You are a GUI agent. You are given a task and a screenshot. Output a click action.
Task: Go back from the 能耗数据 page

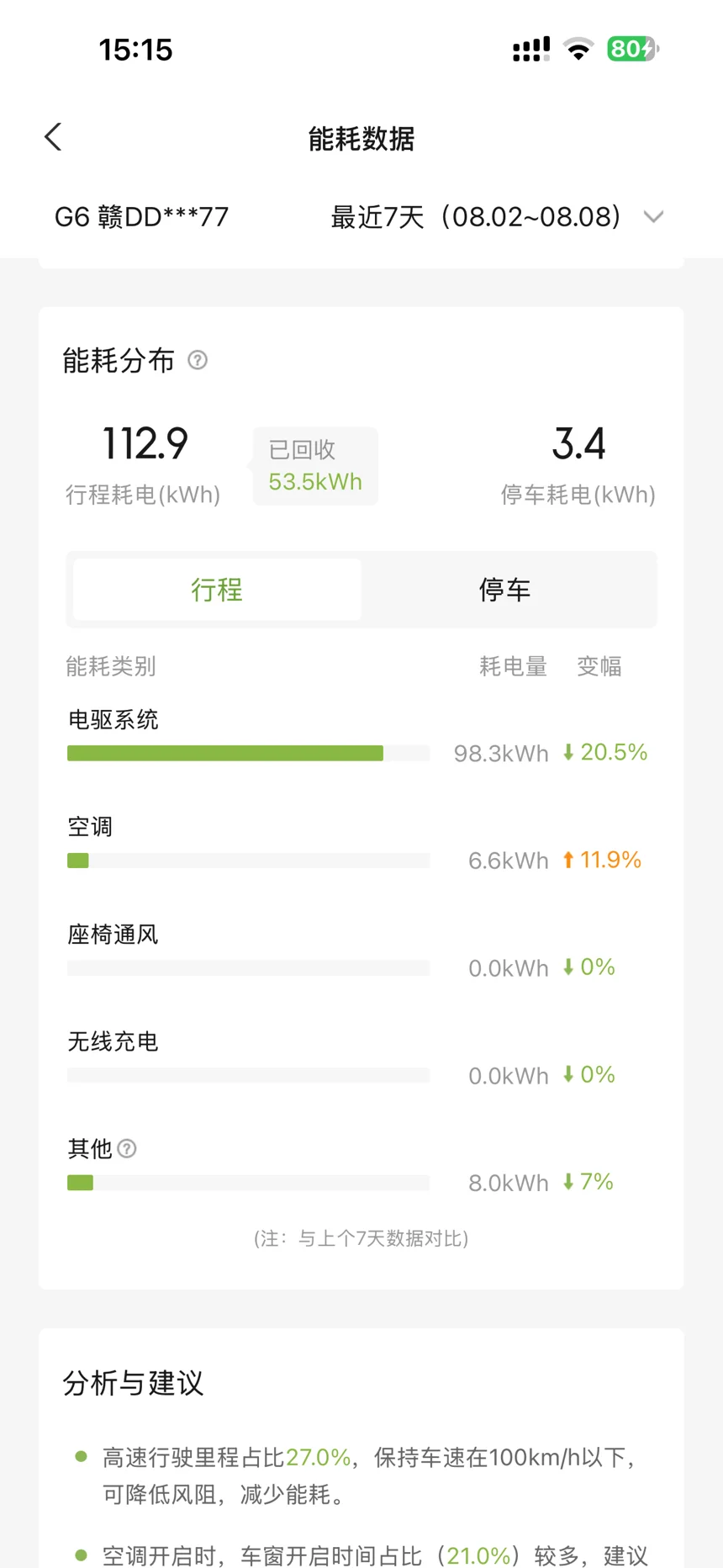(x=53, y=137)
